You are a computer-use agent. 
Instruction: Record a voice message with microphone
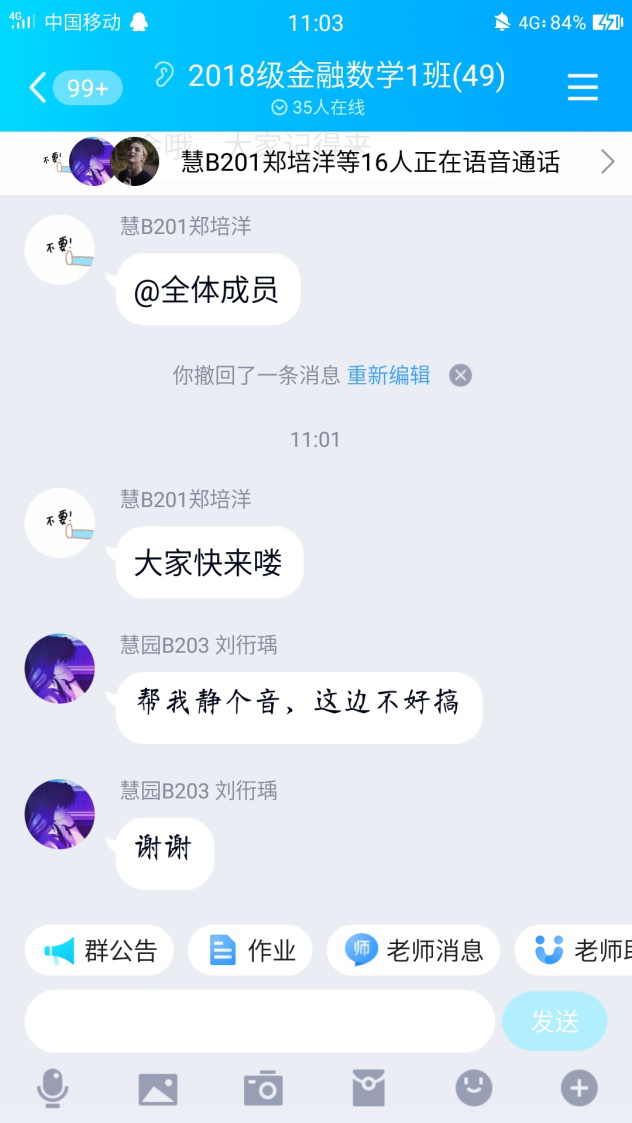point(52,1088)
